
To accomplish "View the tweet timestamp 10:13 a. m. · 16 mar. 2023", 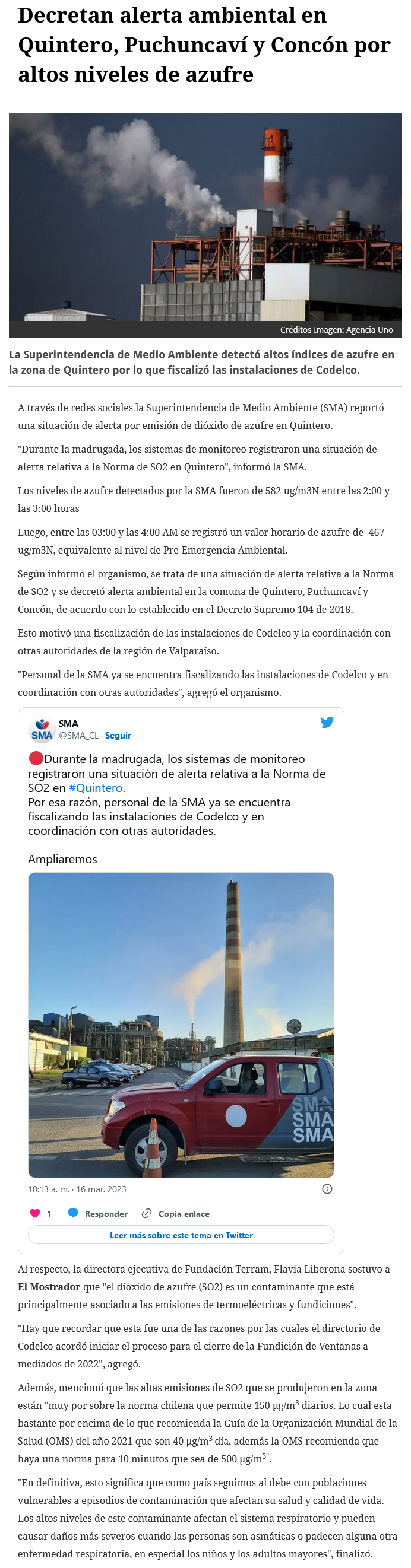I will click(x=77, y=1189).
